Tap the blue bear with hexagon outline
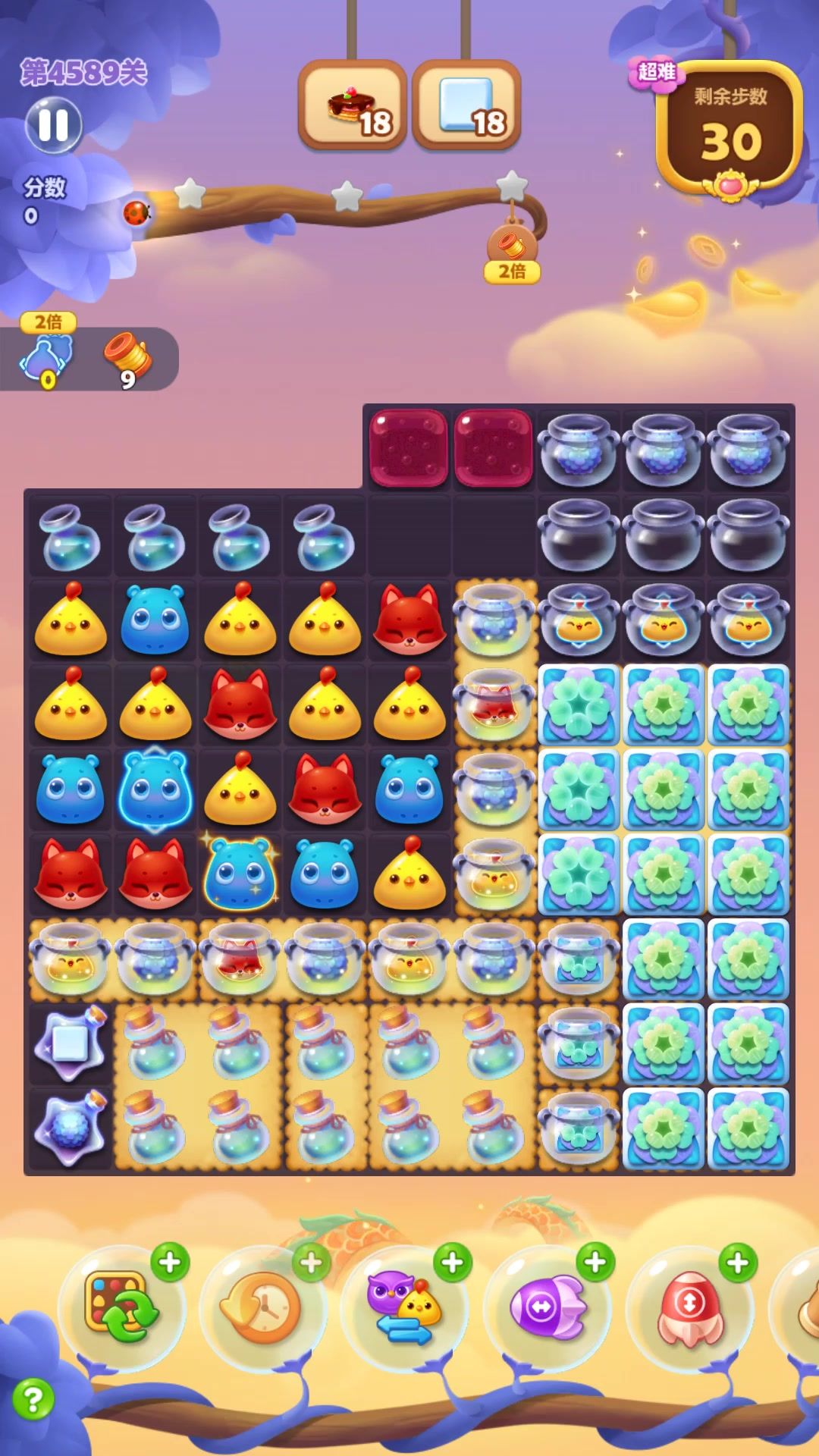The image size is (819, 1456). [155, 789]
